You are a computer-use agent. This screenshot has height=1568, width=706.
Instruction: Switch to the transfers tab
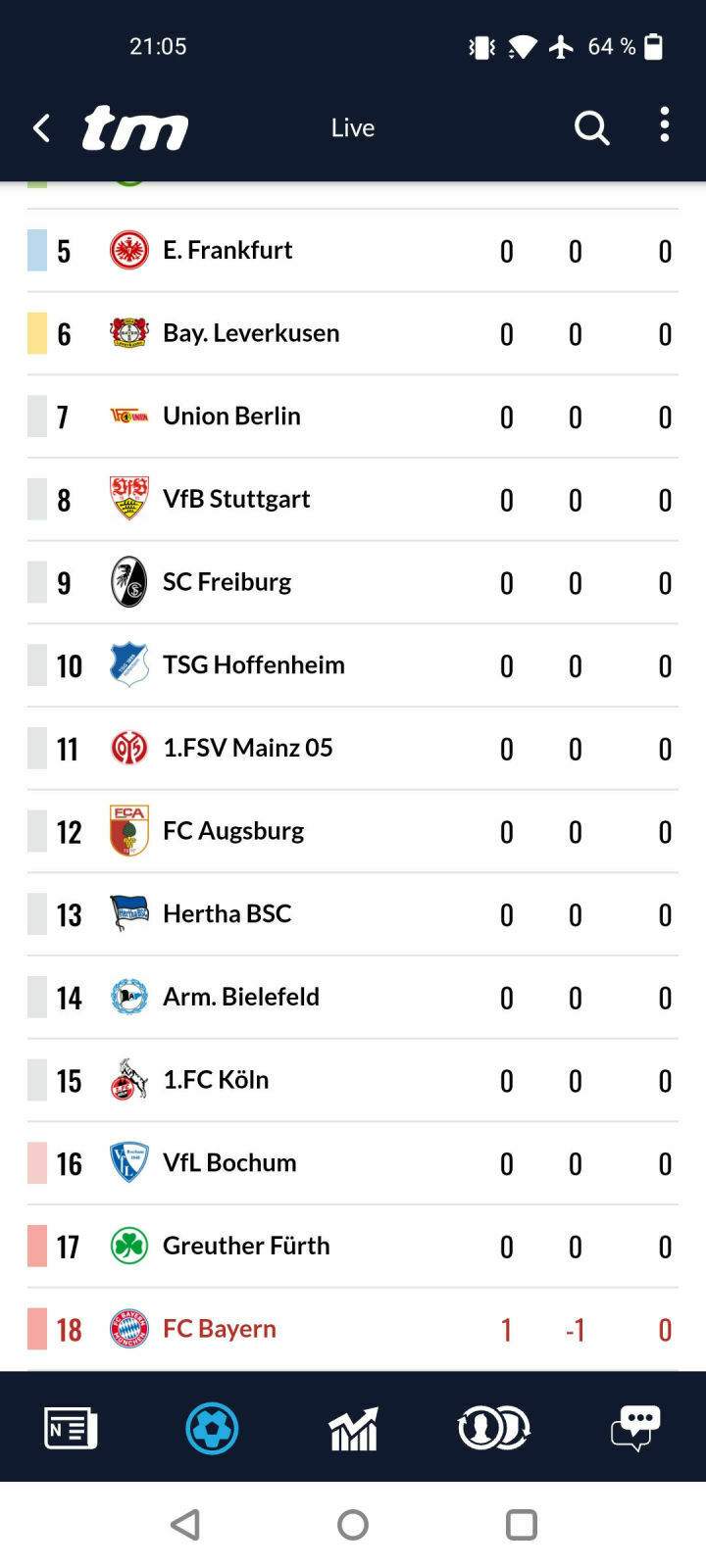coord(494,1428)
